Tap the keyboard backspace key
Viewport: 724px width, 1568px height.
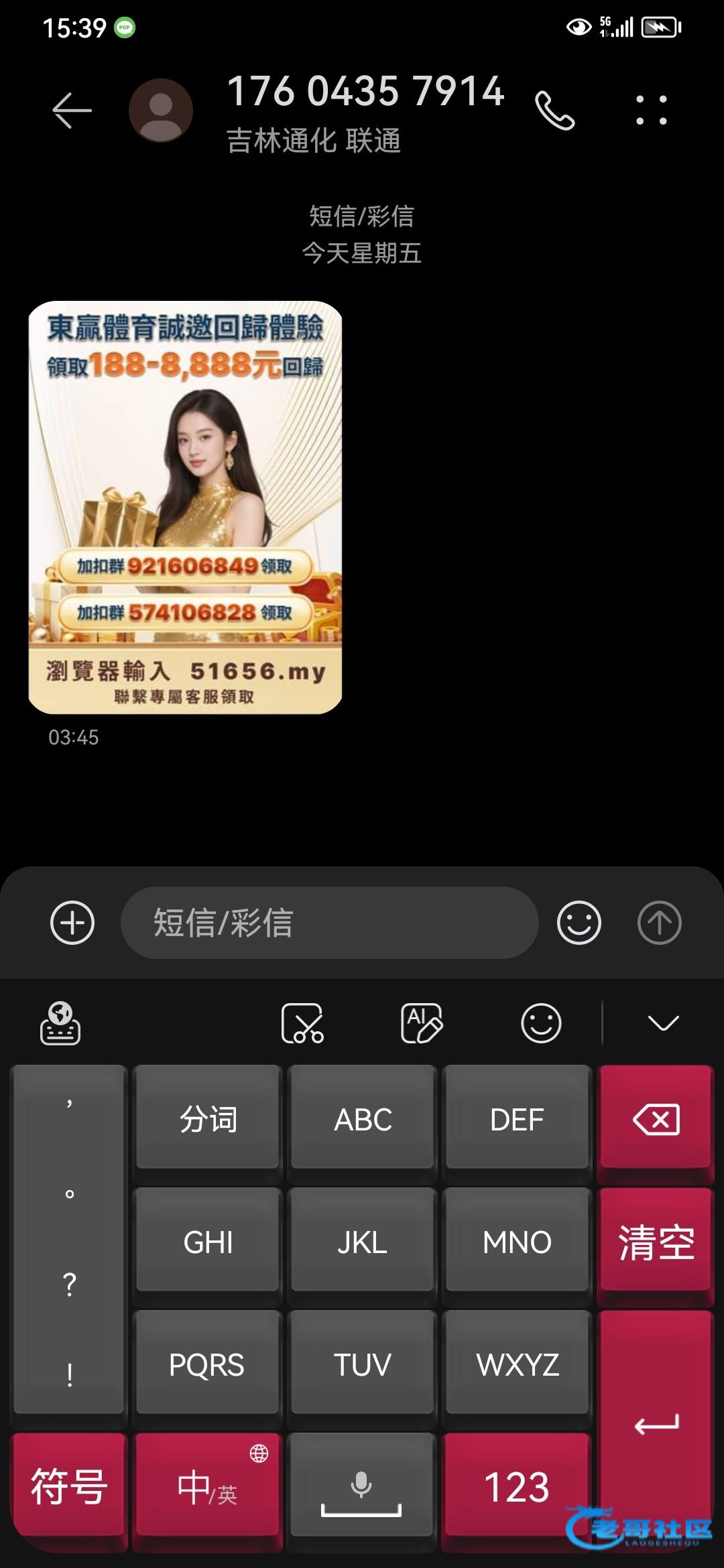656,1120
